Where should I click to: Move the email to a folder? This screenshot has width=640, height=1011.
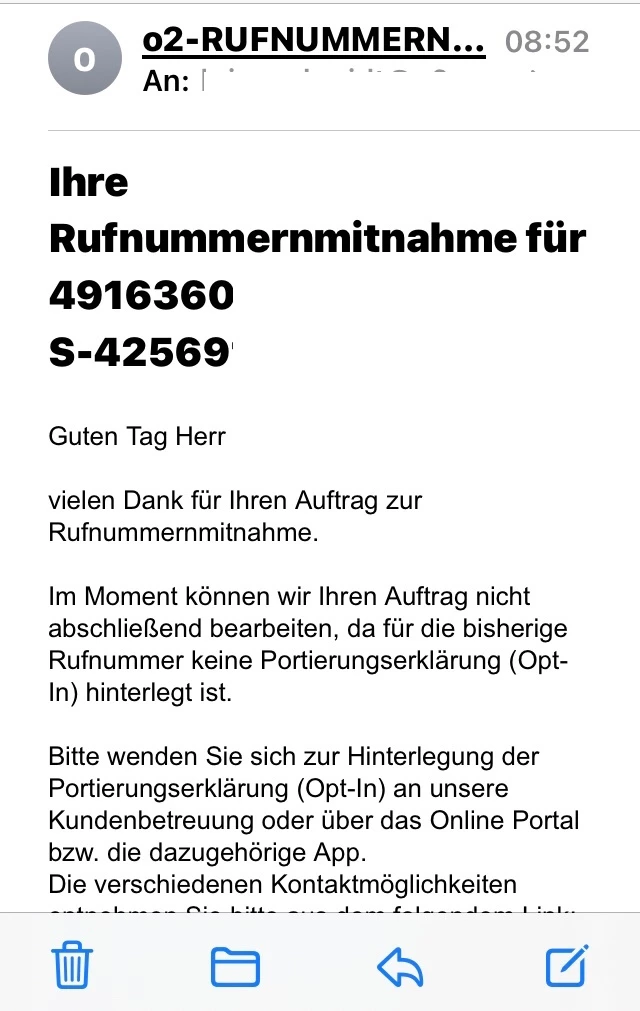[x=235, y=967]
